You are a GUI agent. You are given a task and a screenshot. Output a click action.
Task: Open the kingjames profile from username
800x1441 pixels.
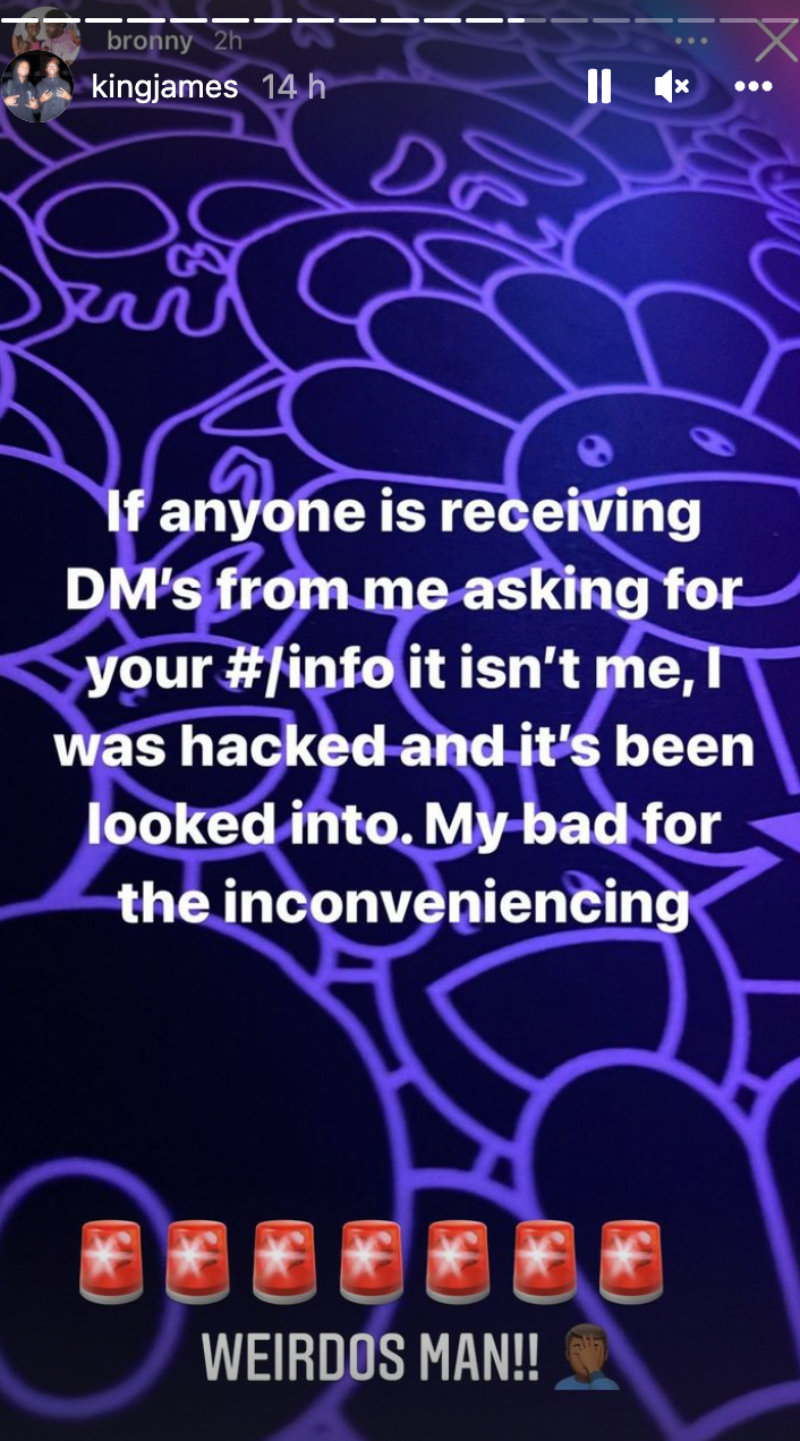(164, 87)
